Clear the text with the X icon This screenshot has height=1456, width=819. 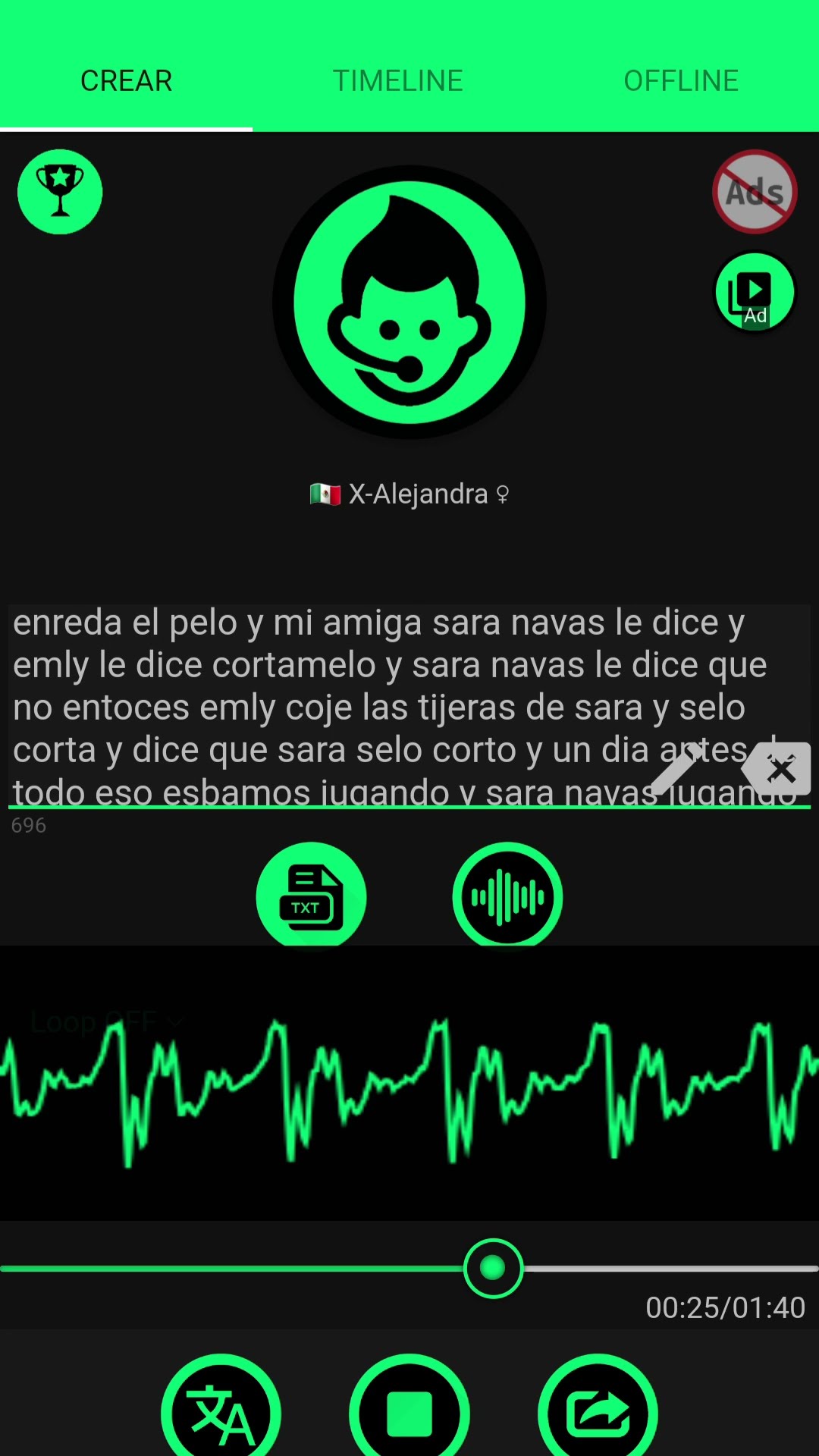click(778, 769)
